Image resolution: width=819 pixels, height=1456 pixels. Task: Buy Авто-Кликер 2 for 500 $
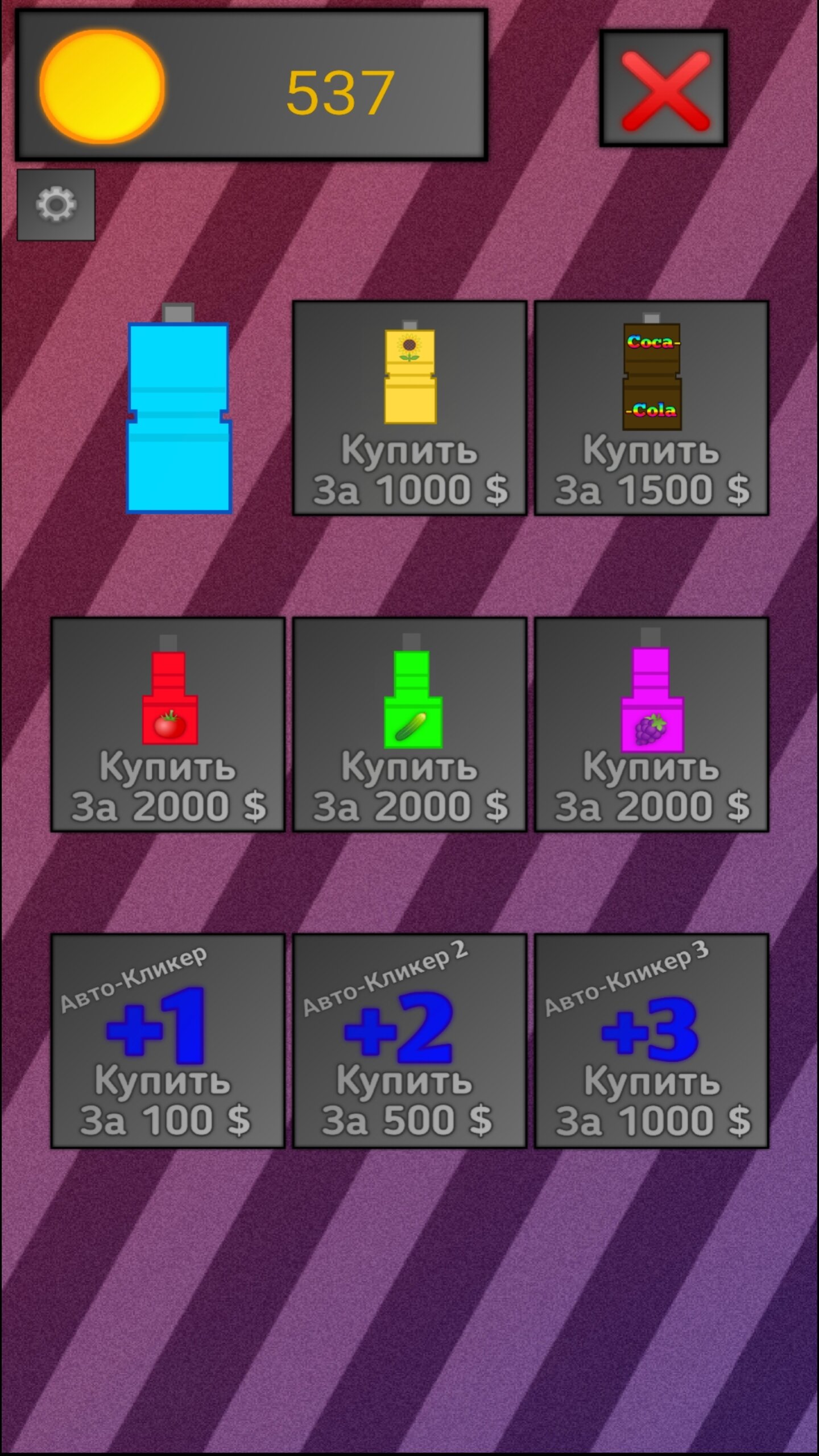tap(409, 1041)
